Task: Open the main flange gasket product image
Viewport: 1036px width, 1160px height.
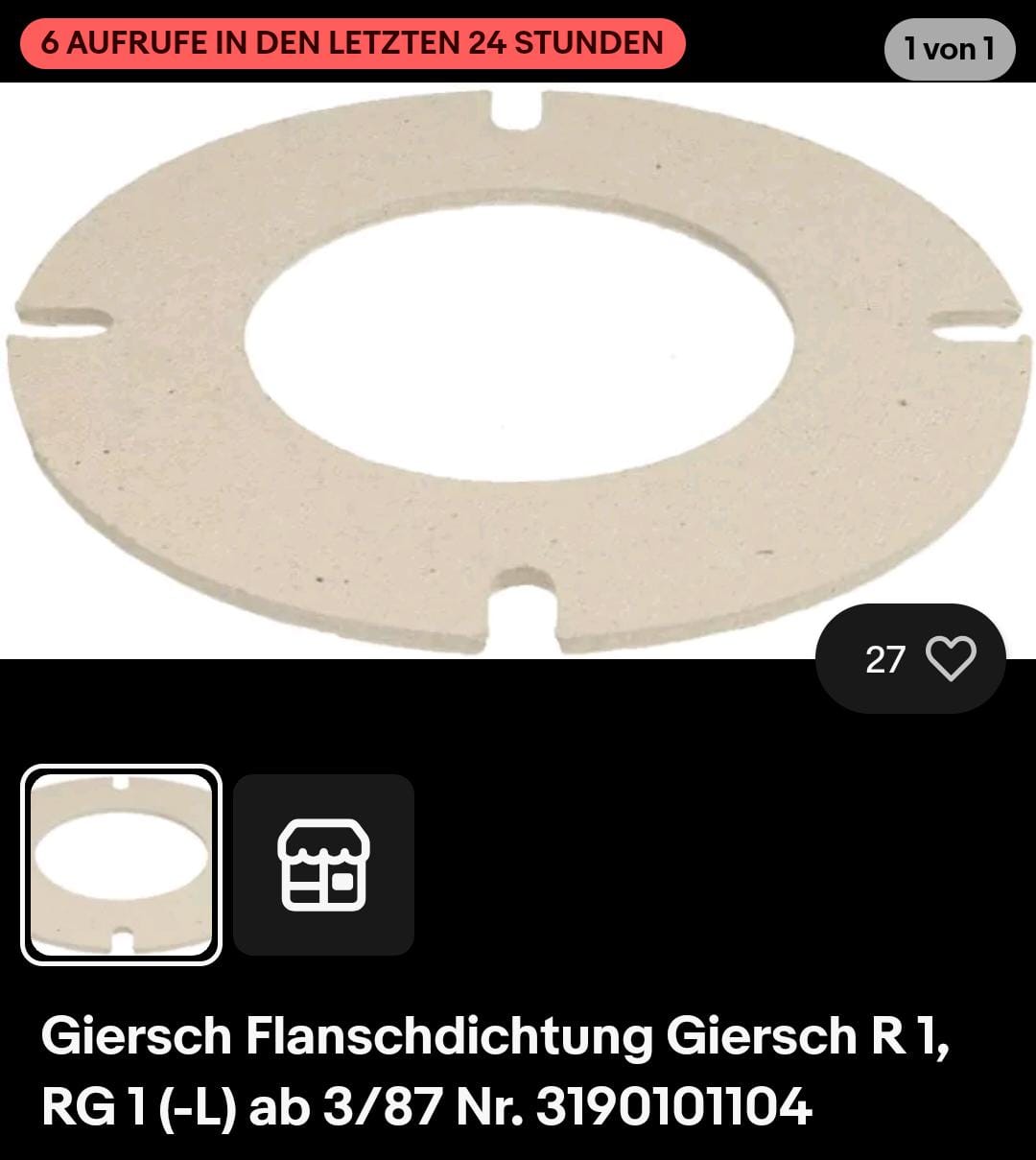Action: pos(518,369)
